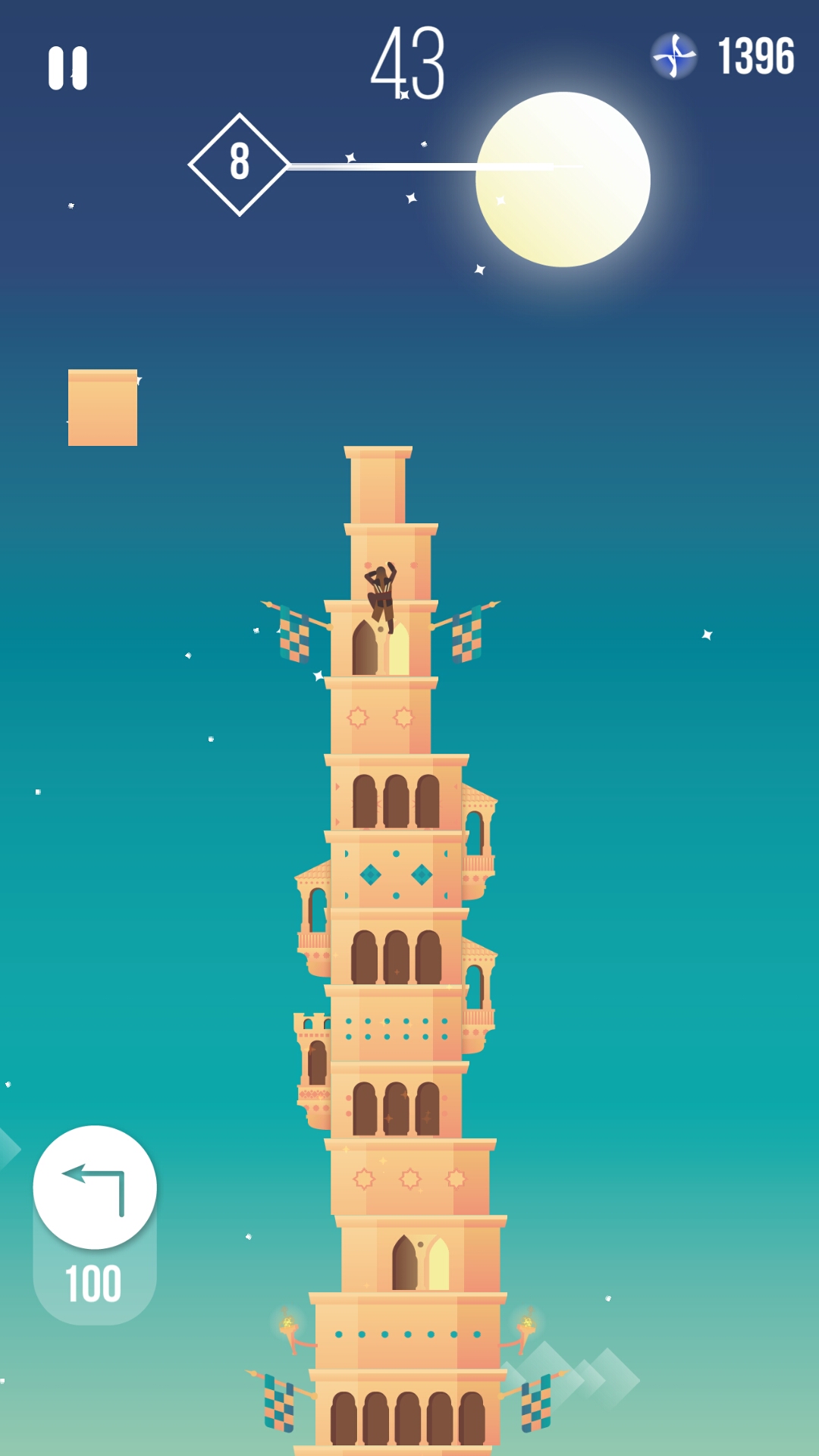The width and height of the screenshot is (819, 1456).
Task: Pause the game
Action: pos(67,68)
